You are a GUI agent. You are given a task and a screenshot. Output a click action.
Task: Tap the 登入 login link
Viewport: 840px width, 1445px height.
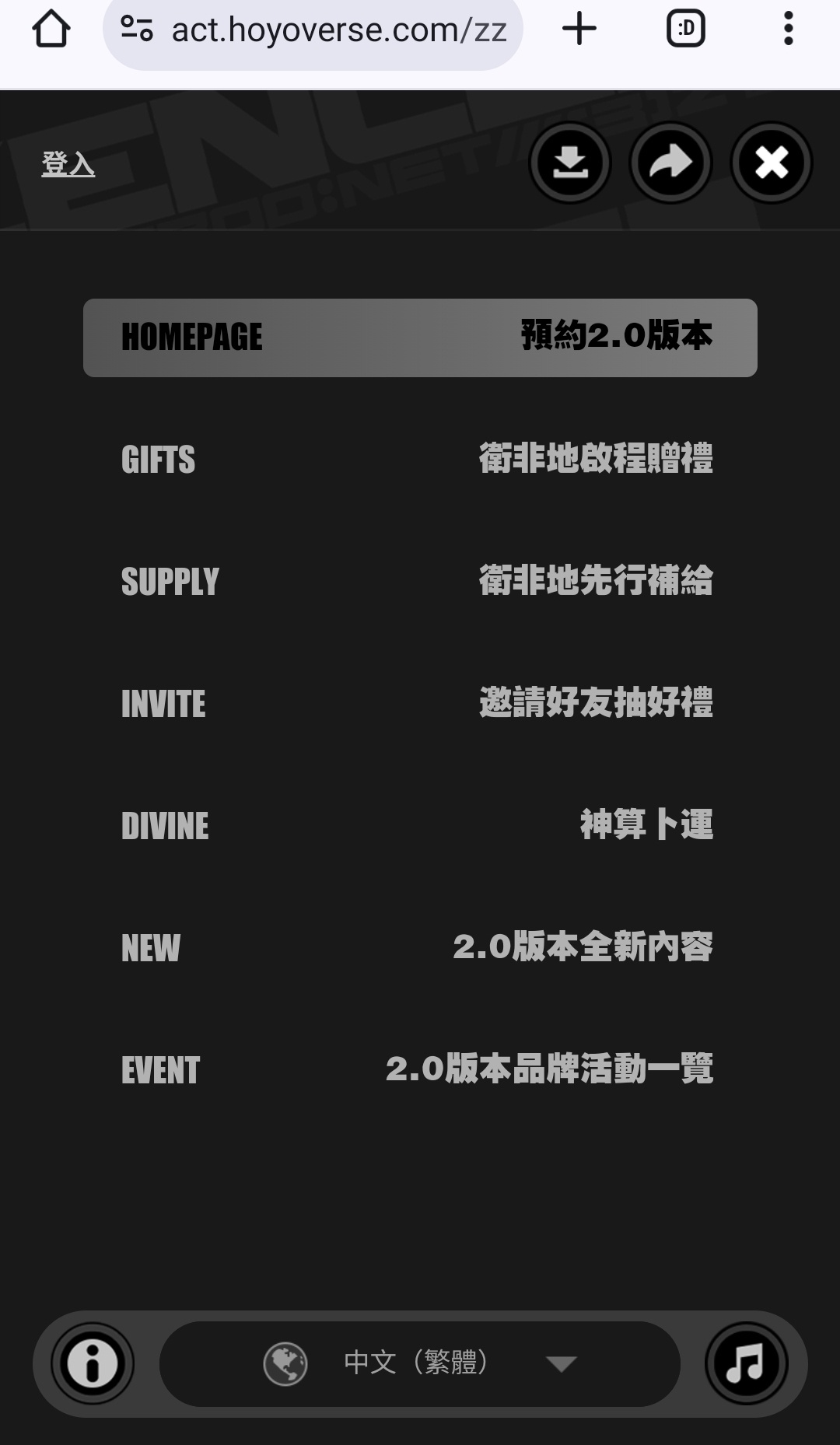(x=68, y=164)
